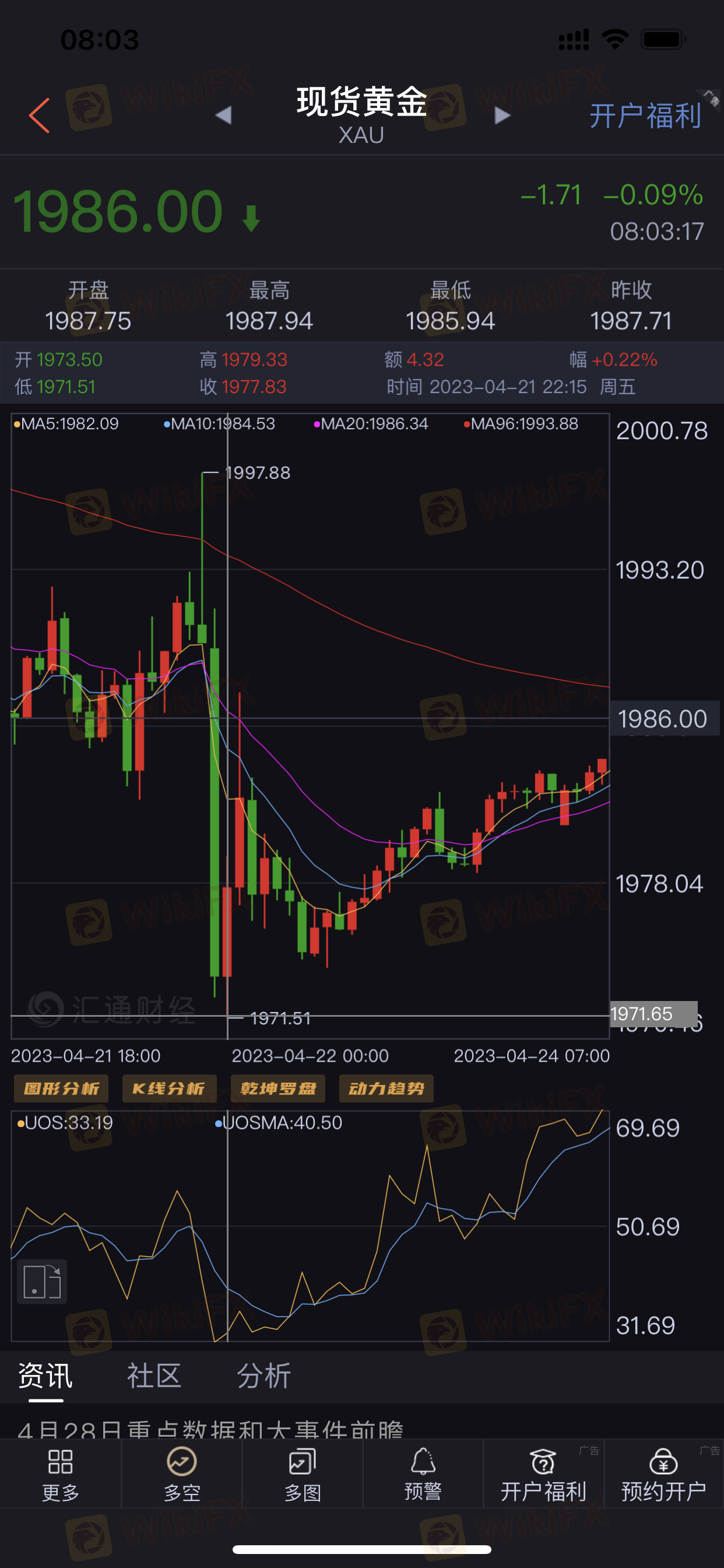The height and width of the screenshot is (1568, 724).
Task: Open 预约开户 in bottom bar
Action: [664, 1474]
